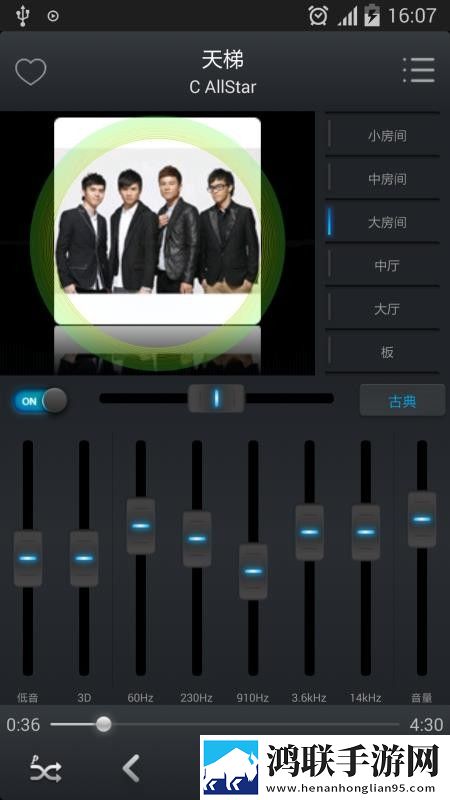Choose the 大房间 reverb preset
450x800 pixels.
pos(382,222)
